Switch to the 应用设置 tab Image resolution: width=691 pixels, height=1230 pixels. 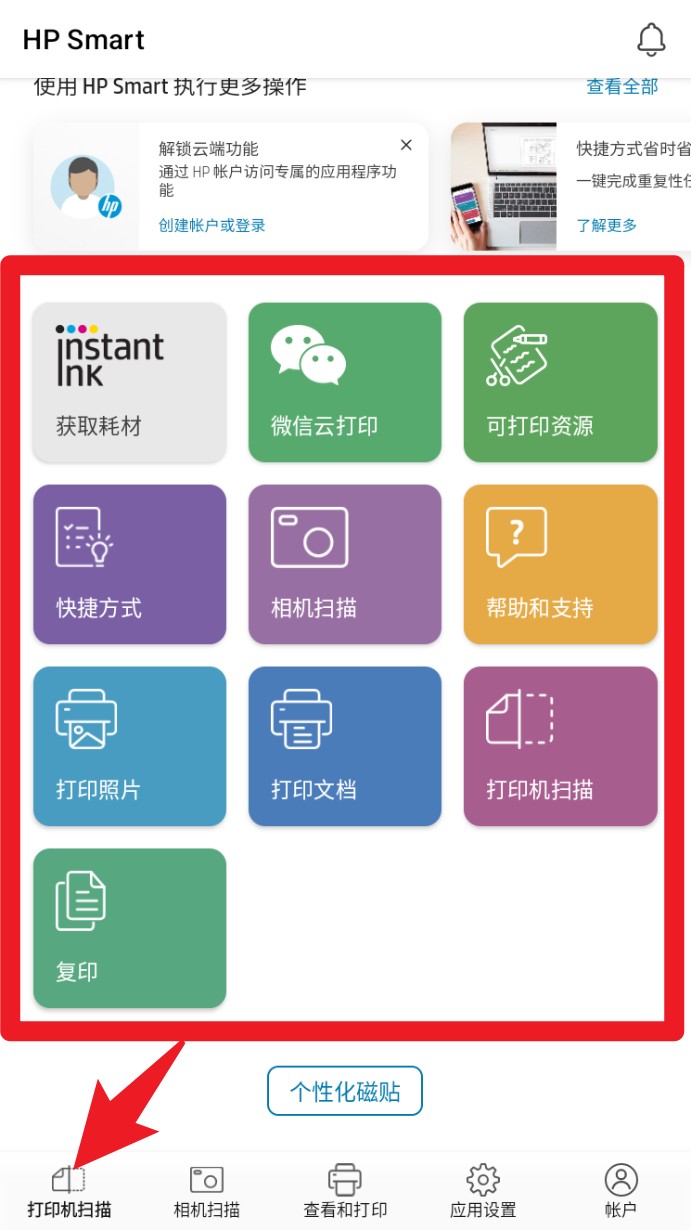pyautogui.click(x=483, y=1192)
